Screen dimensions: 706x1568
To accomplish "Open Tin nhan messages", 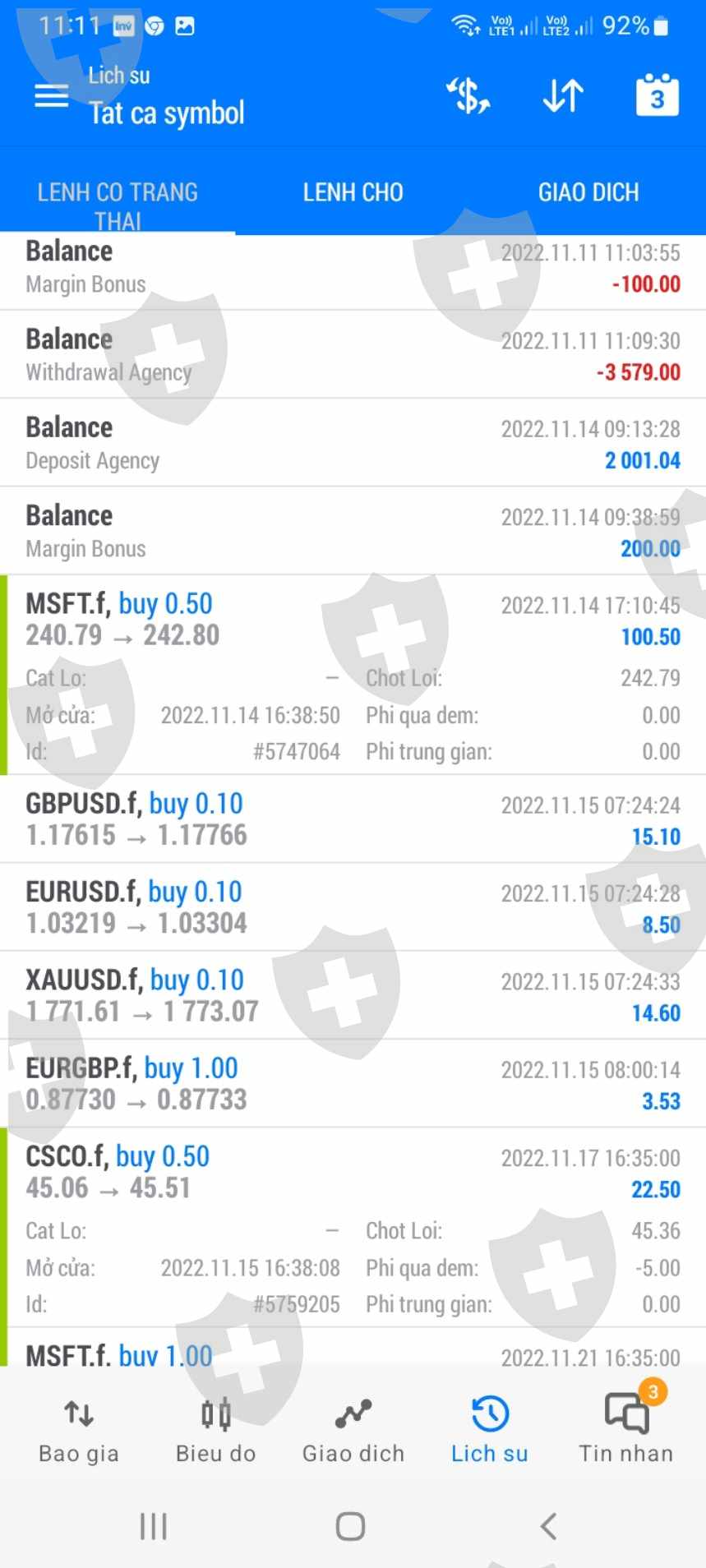I will tap(626, 1430).
